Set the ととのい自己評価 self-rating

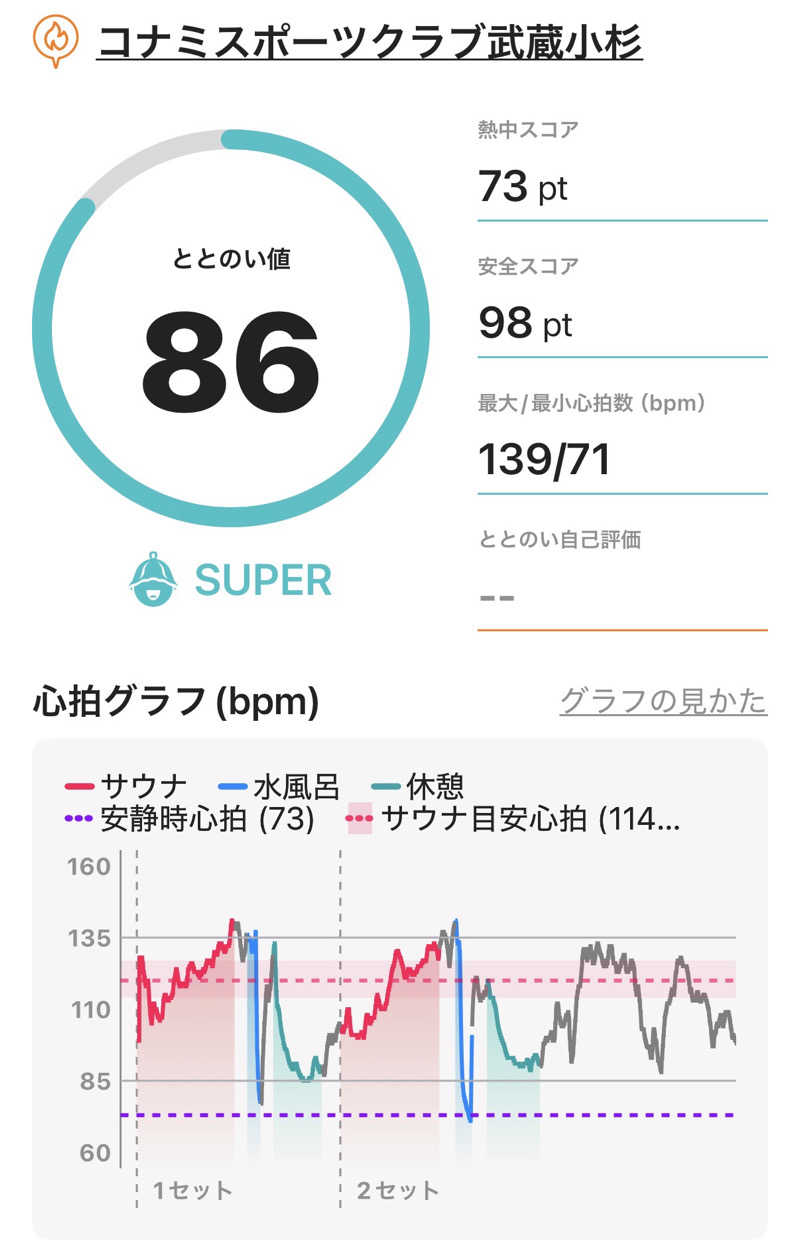click(x=620, y=597)
